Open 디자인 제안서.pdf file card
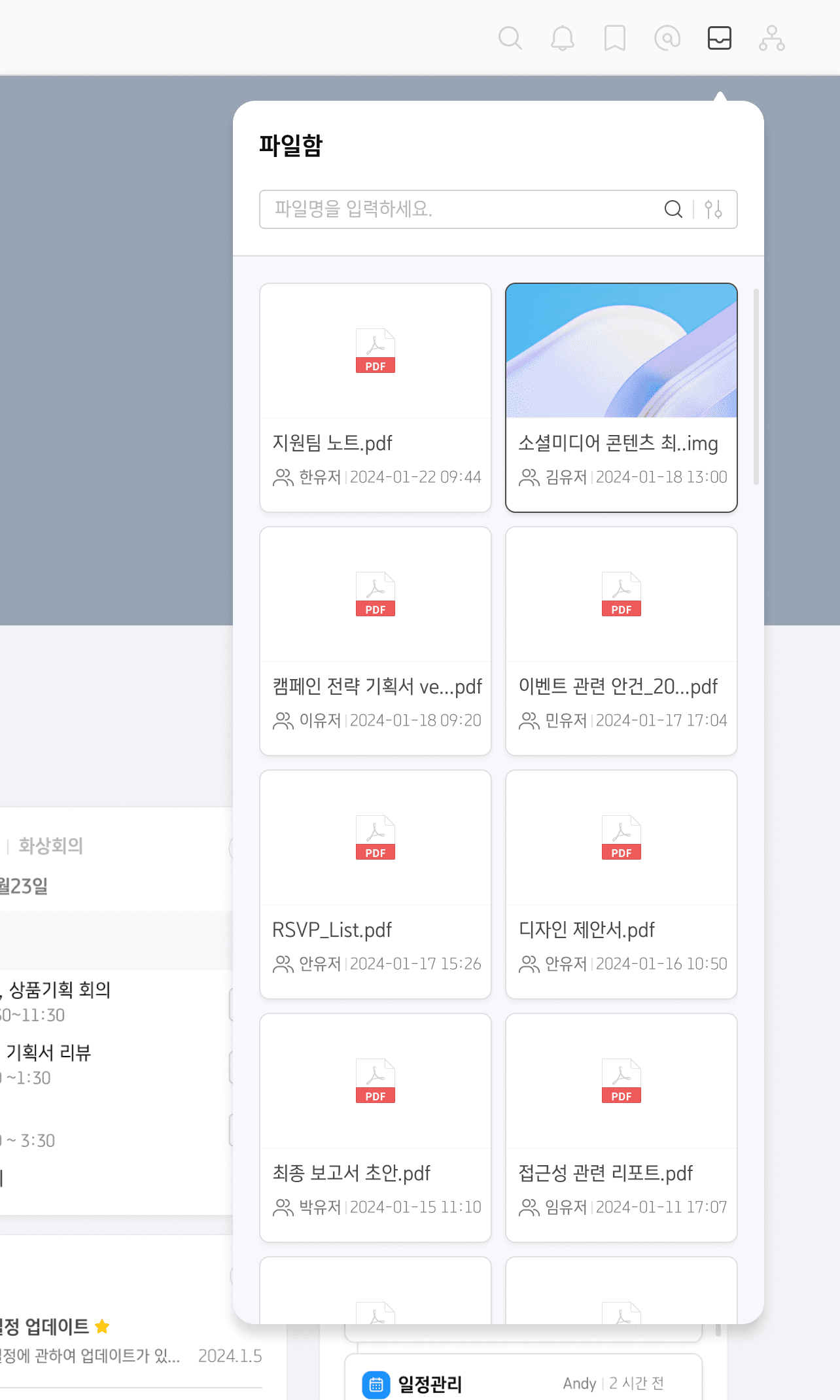 coord(621,884)
